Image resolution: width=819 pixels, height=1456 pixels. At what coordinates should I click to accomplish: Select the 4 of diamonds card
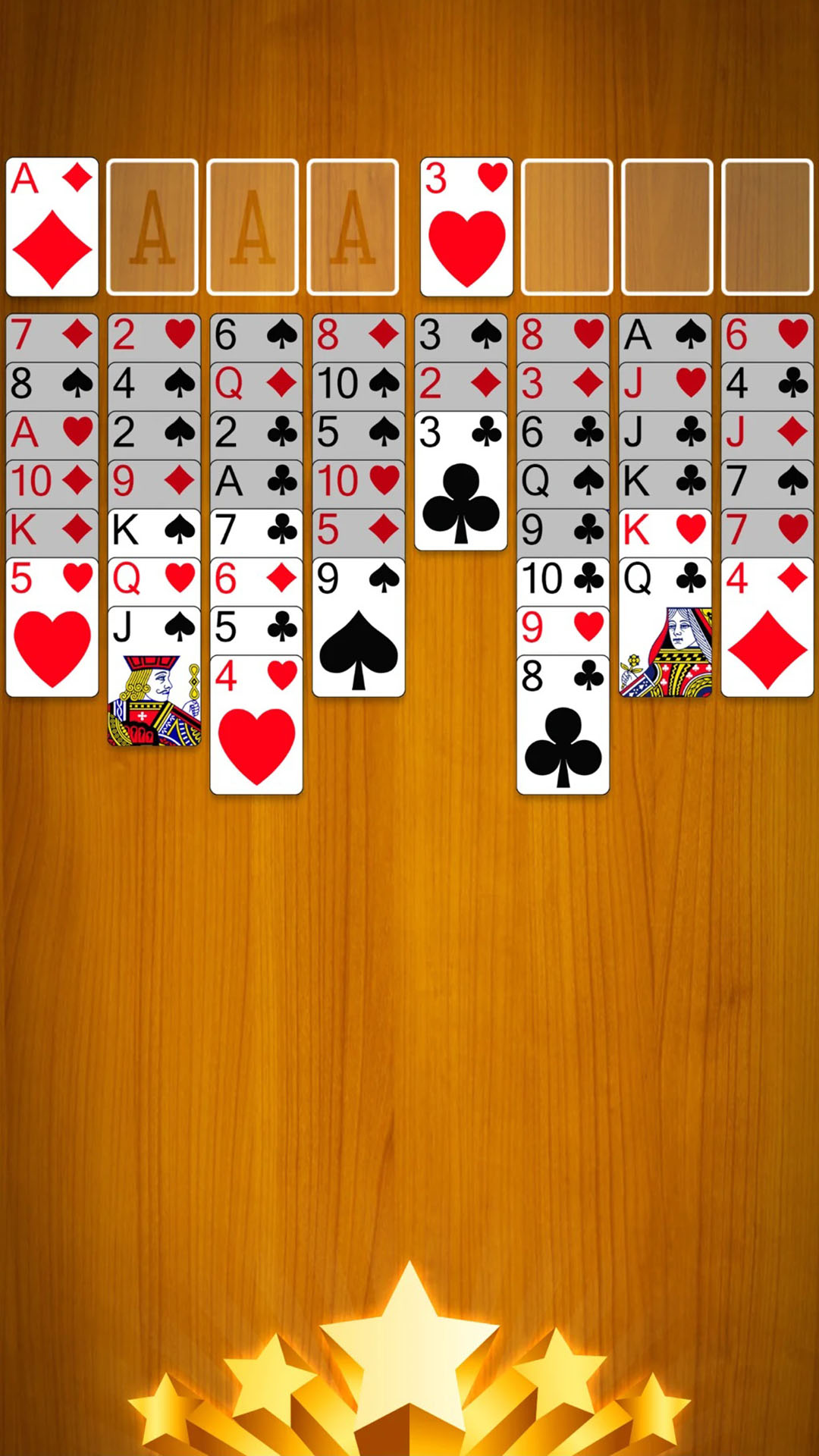tap(767, 627)
